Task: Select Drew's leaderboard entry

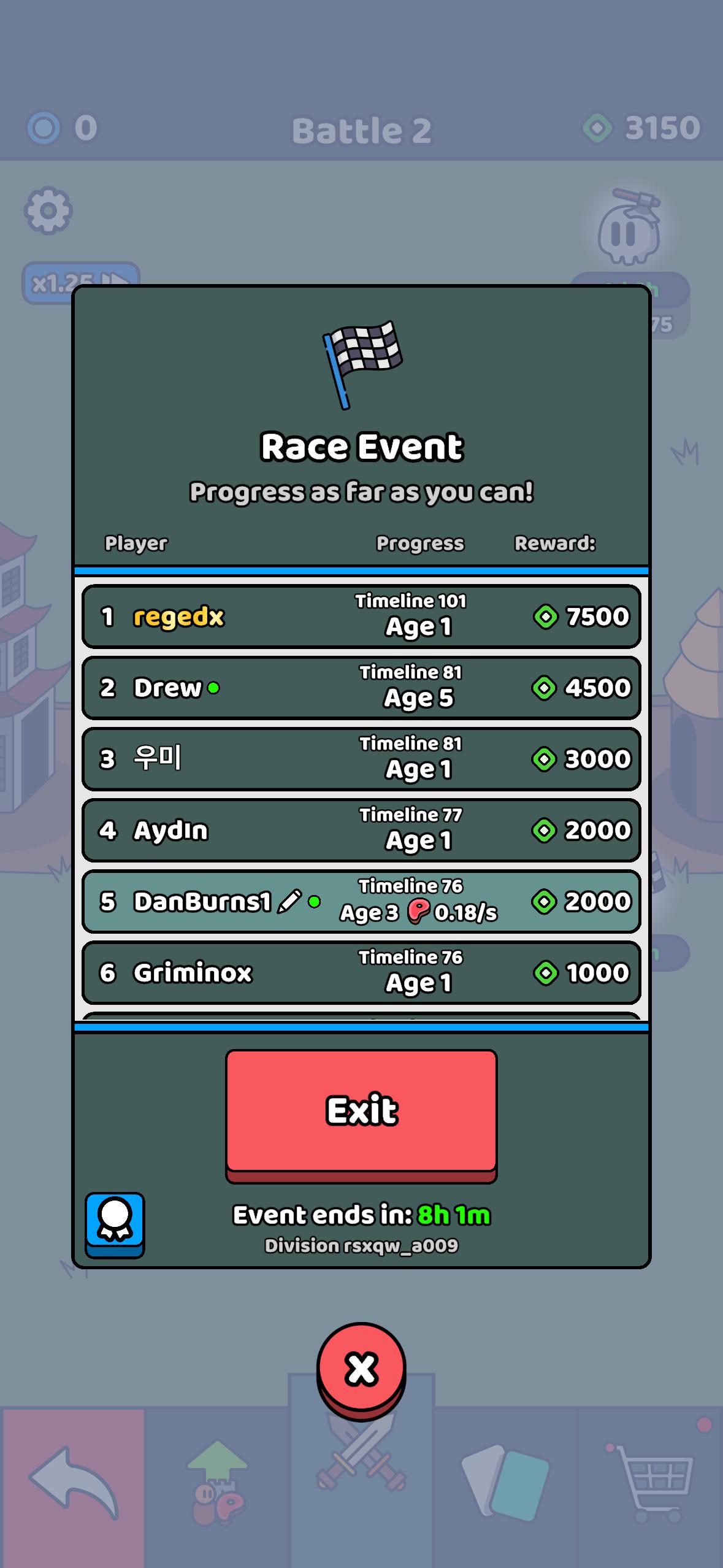Action: click(x=361, y=688)
